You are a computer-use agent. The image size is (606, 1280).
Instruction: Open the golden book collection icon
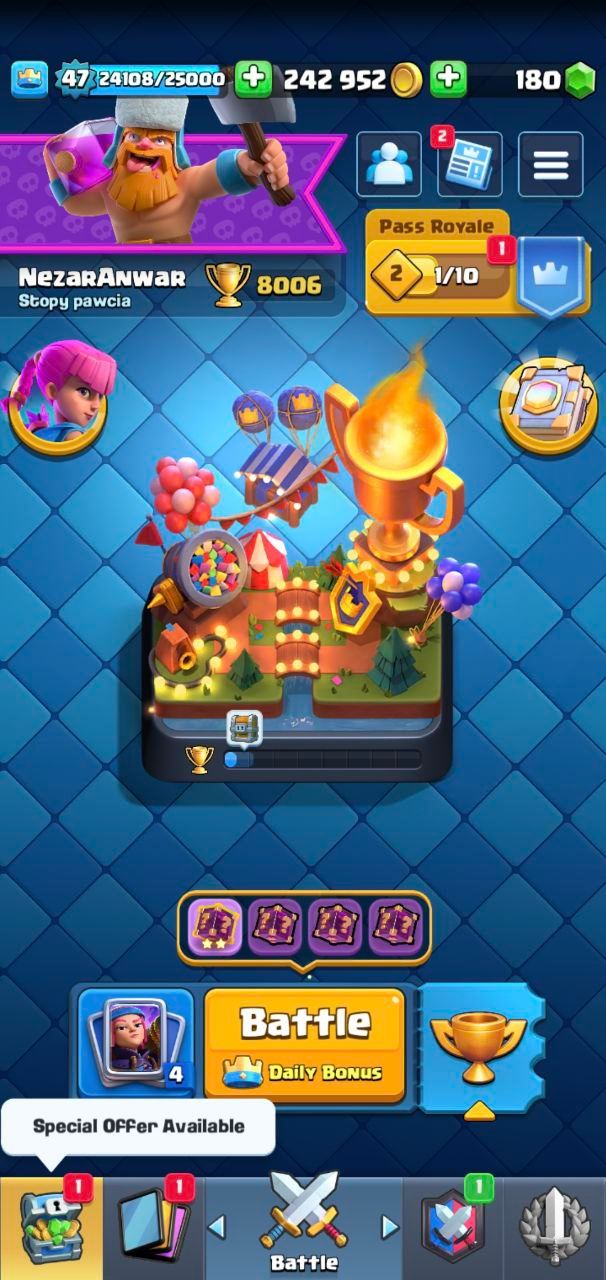548,404
